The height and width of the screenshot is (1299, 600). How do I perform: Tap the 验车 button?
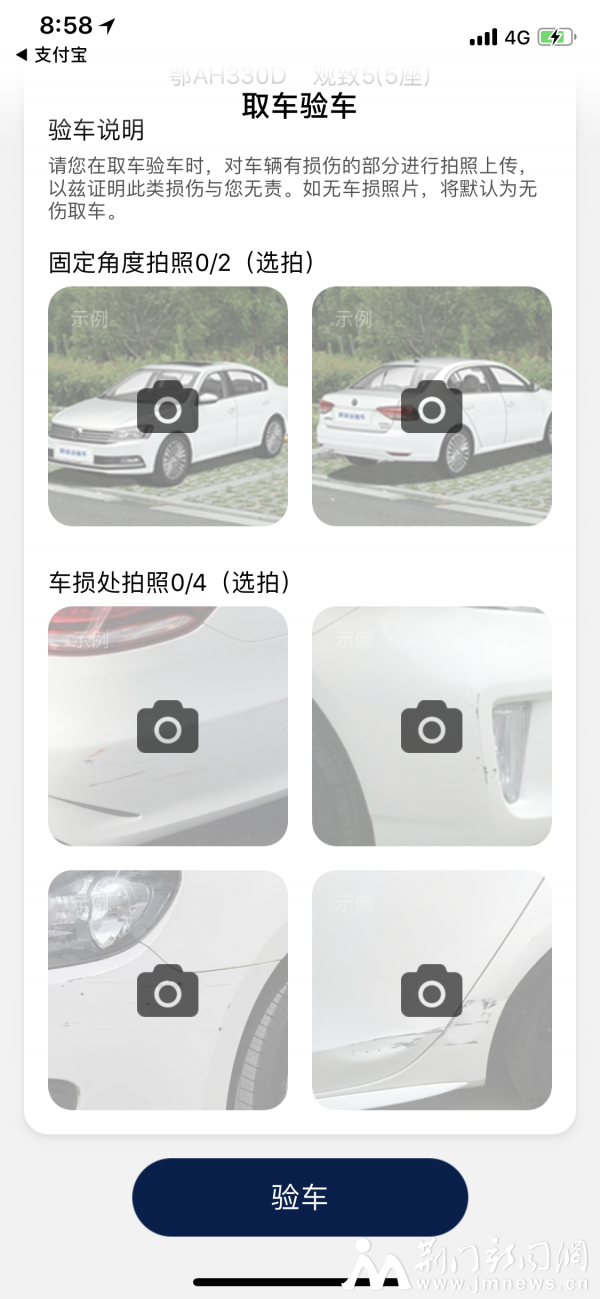click(x=300, y=1197)
